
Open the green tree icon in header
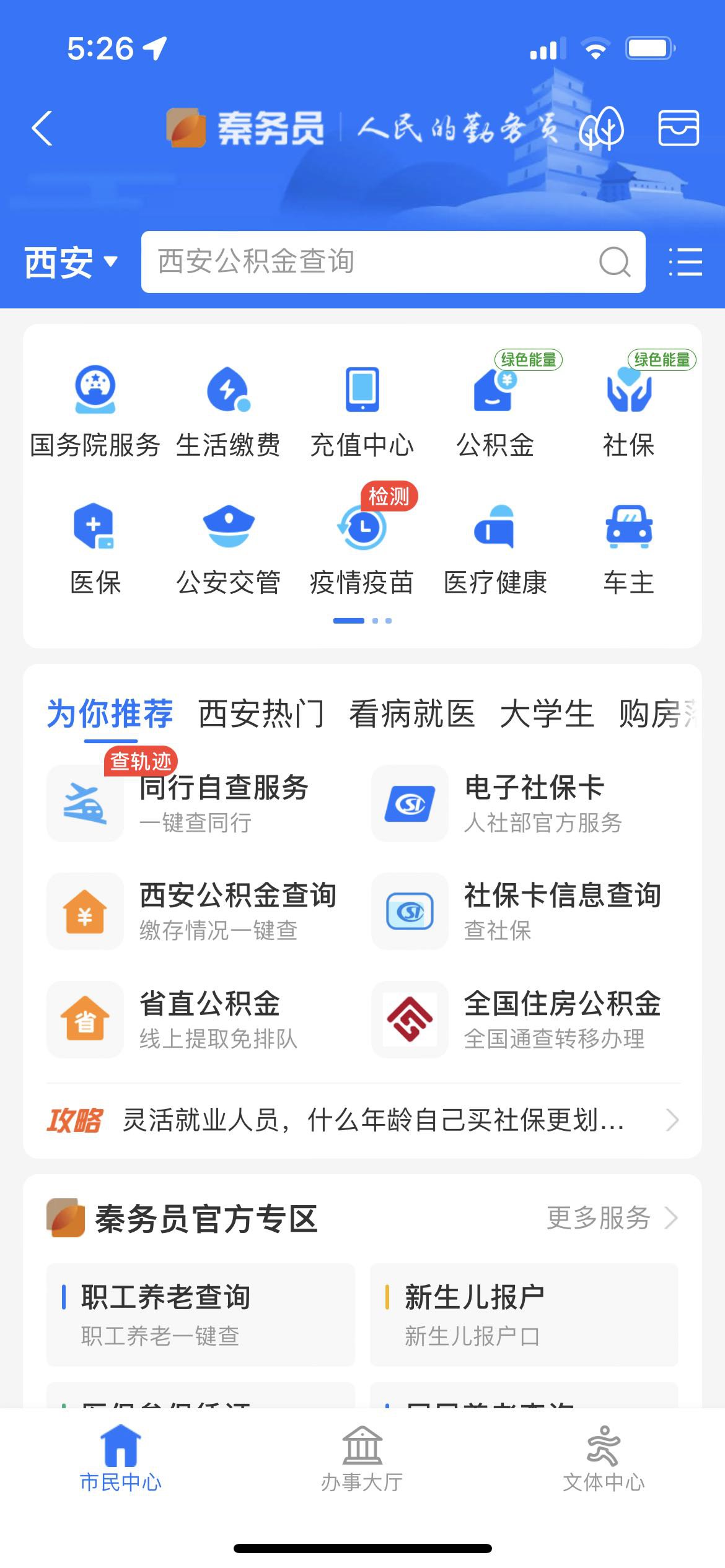[601, 128]
